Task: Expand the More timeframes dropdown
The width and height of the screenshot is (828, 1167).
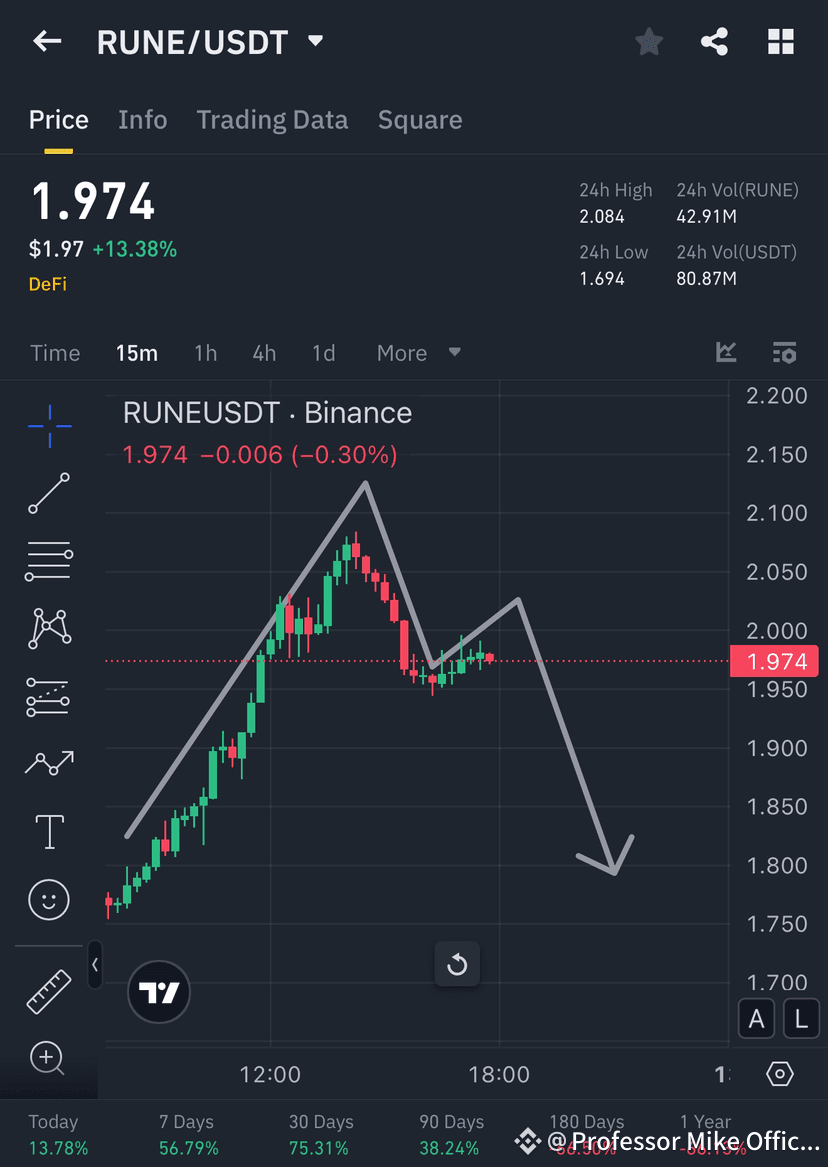Action: tap(417, 352)
